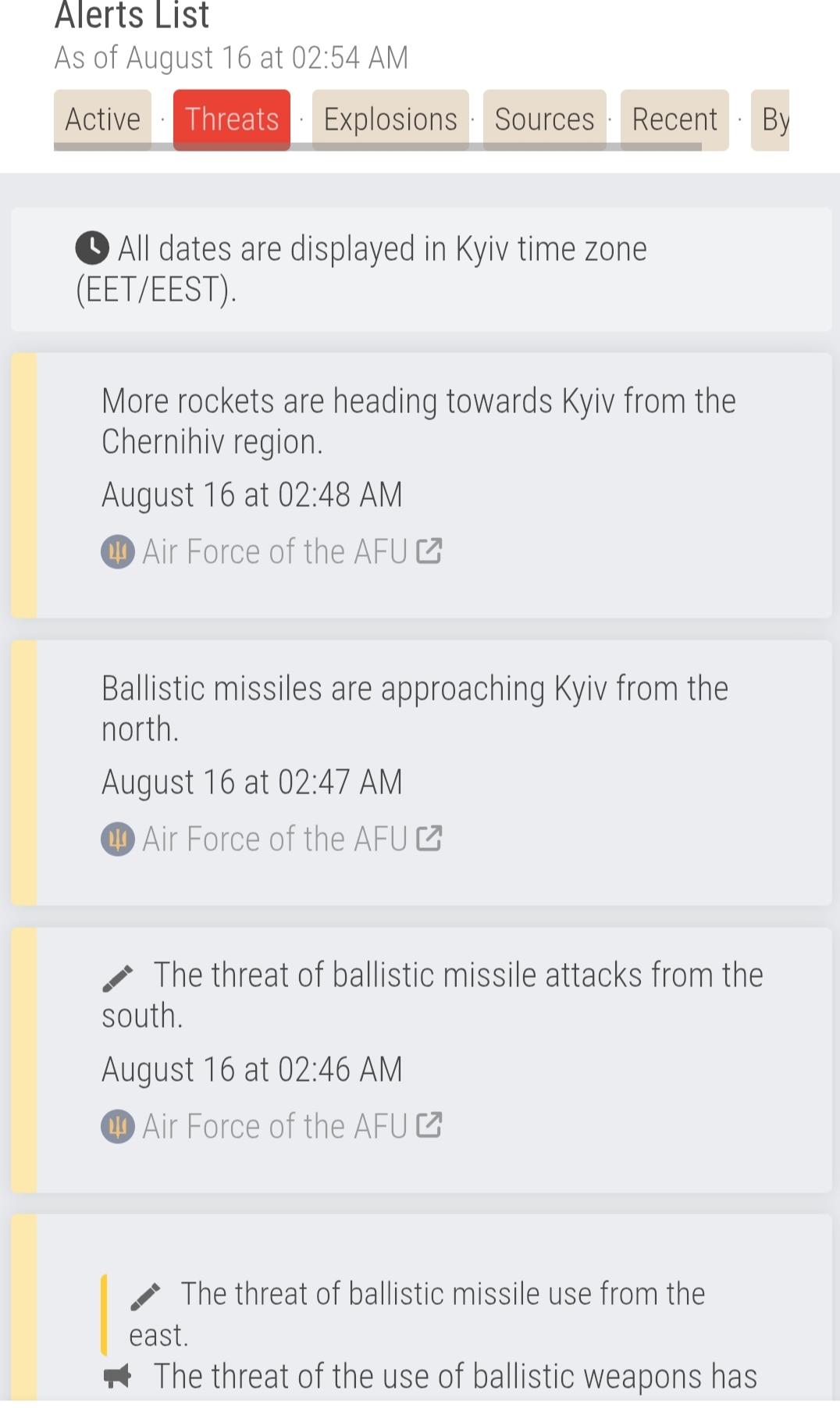Show the Recent alerts tab
840x1408 pixels.
(674, 119)
